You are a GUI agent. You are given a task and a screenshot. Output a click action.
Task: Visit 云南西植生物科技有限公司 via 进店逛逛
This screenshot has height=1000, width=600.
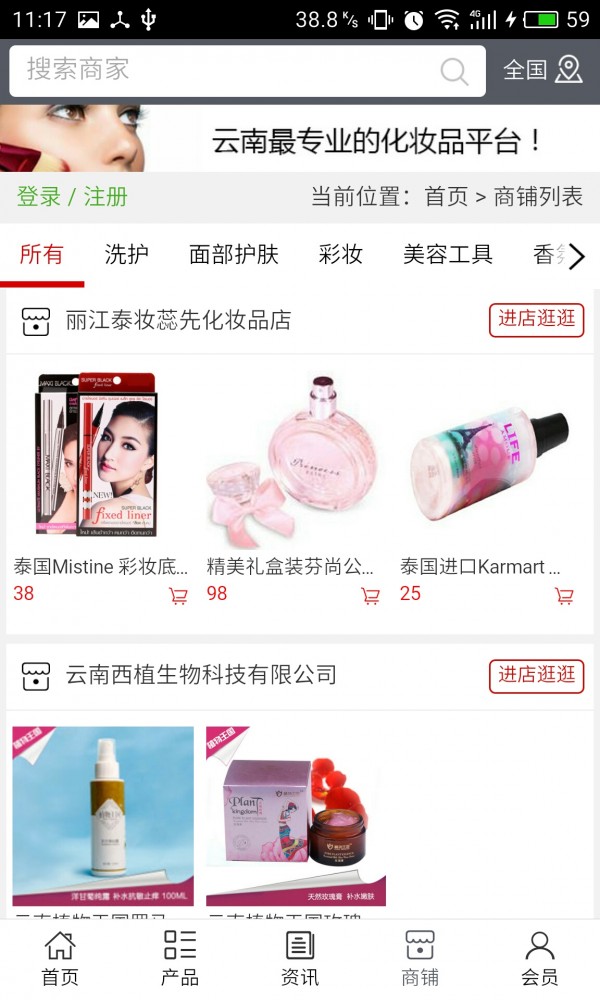(x=537, y=675)
